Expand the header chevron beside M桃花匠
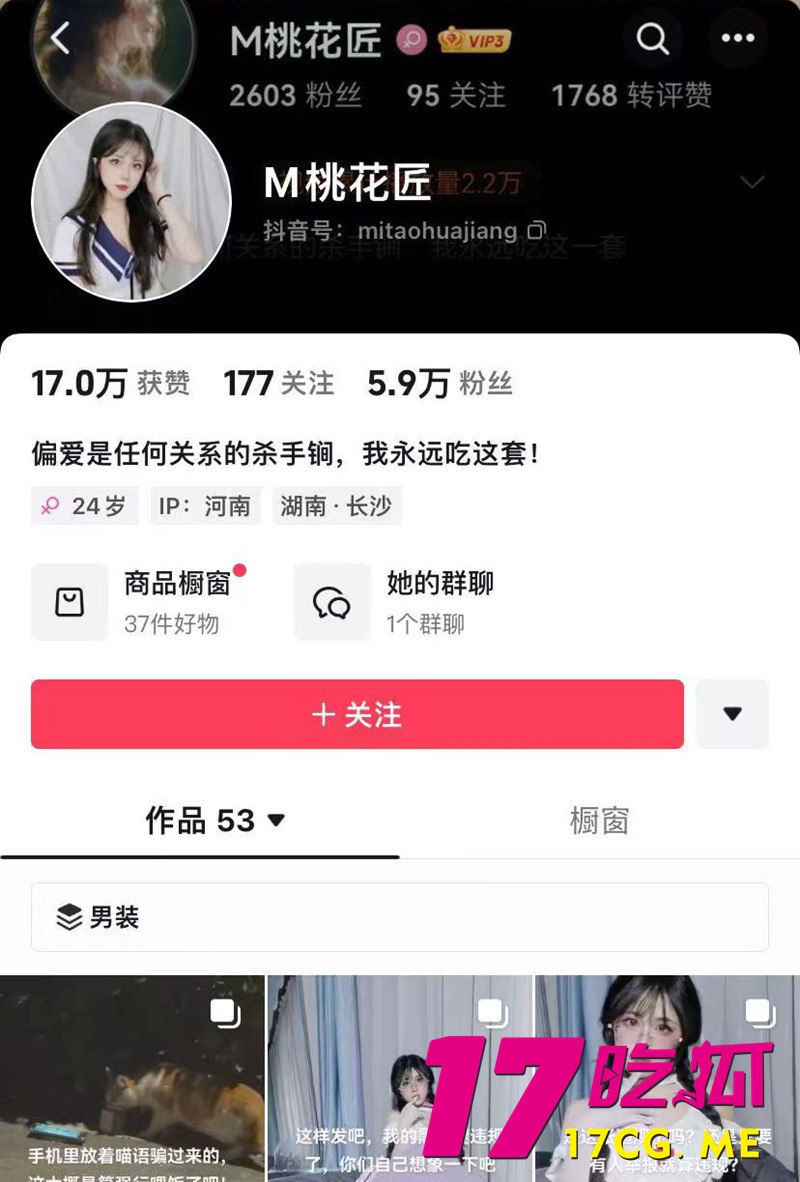Image resolution: width=800 pixels, height=1182 pixels. pos(751,182)
